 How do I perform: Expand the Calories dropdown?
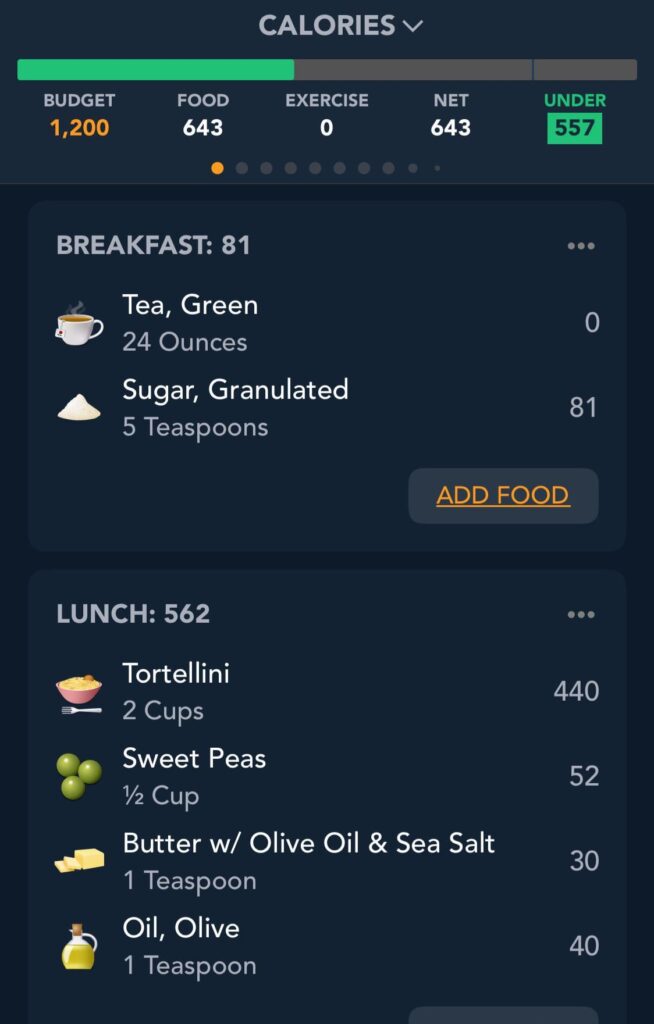340,26
